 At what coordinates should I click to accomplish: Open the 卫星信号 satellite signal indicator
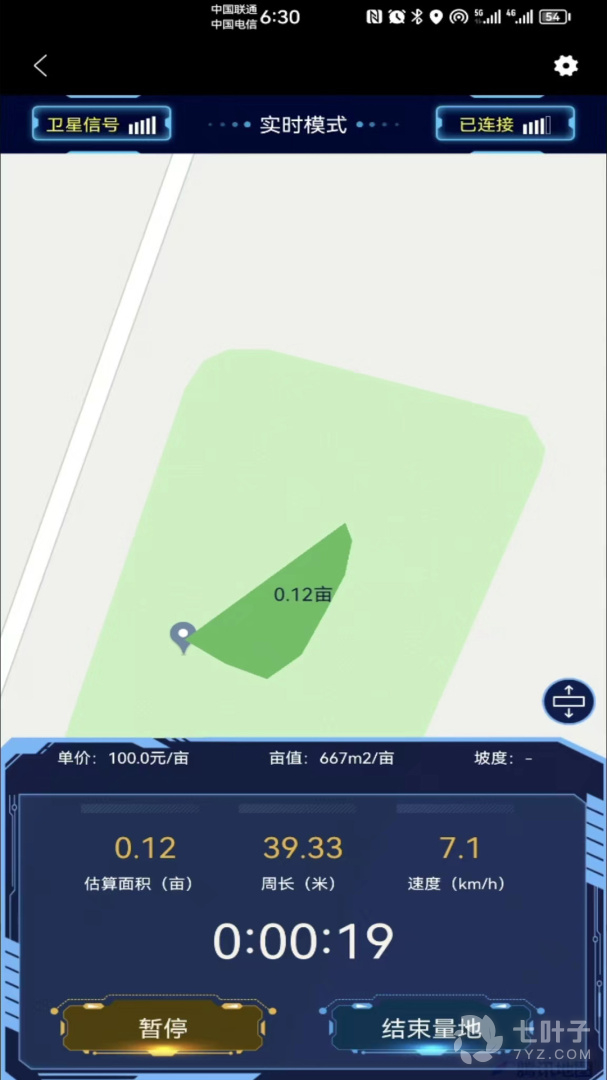click(101, 125)
